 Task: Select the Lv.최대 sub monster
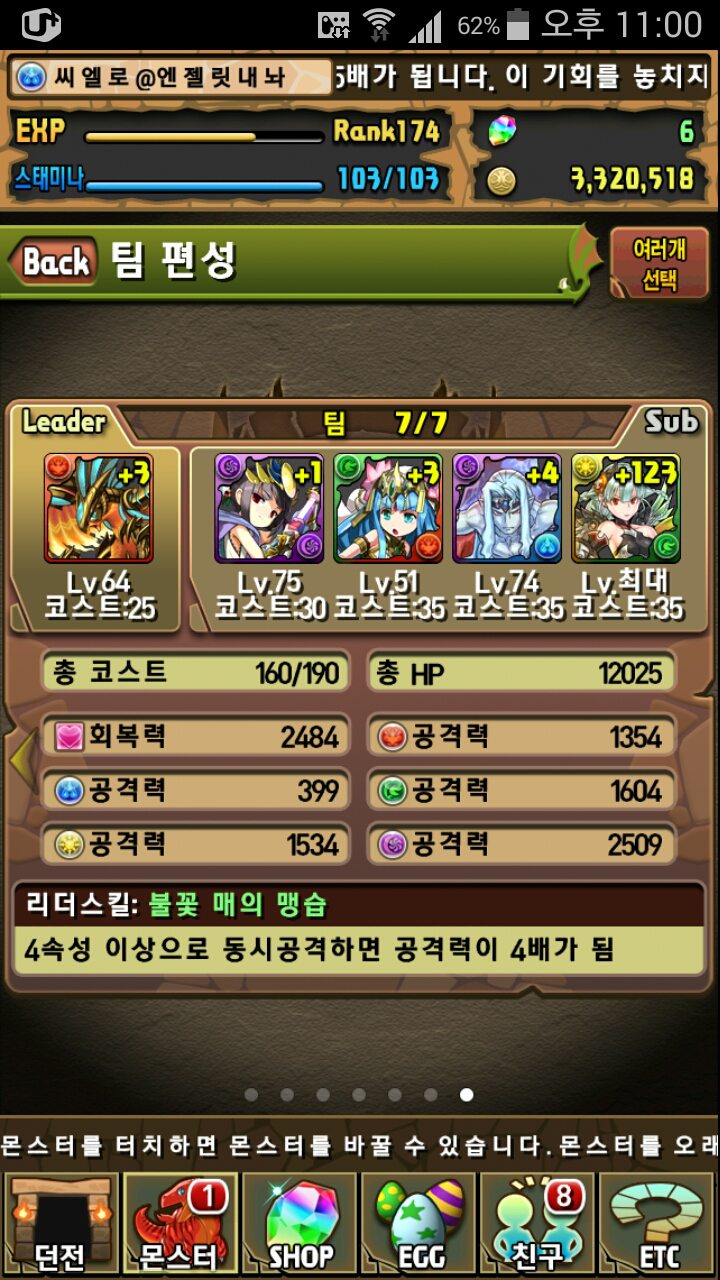[626, 509]
